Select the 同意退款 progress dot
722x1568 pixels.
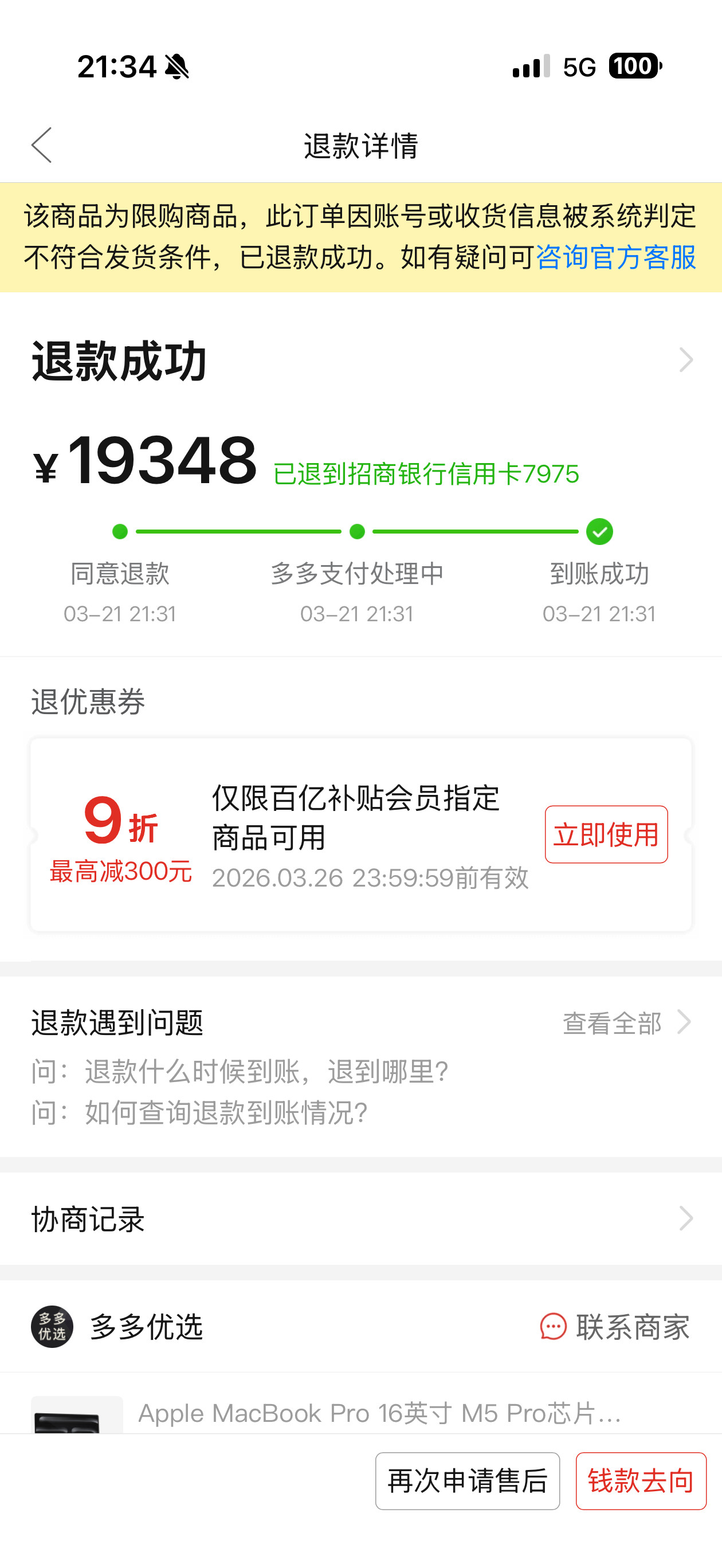(119, 532)
